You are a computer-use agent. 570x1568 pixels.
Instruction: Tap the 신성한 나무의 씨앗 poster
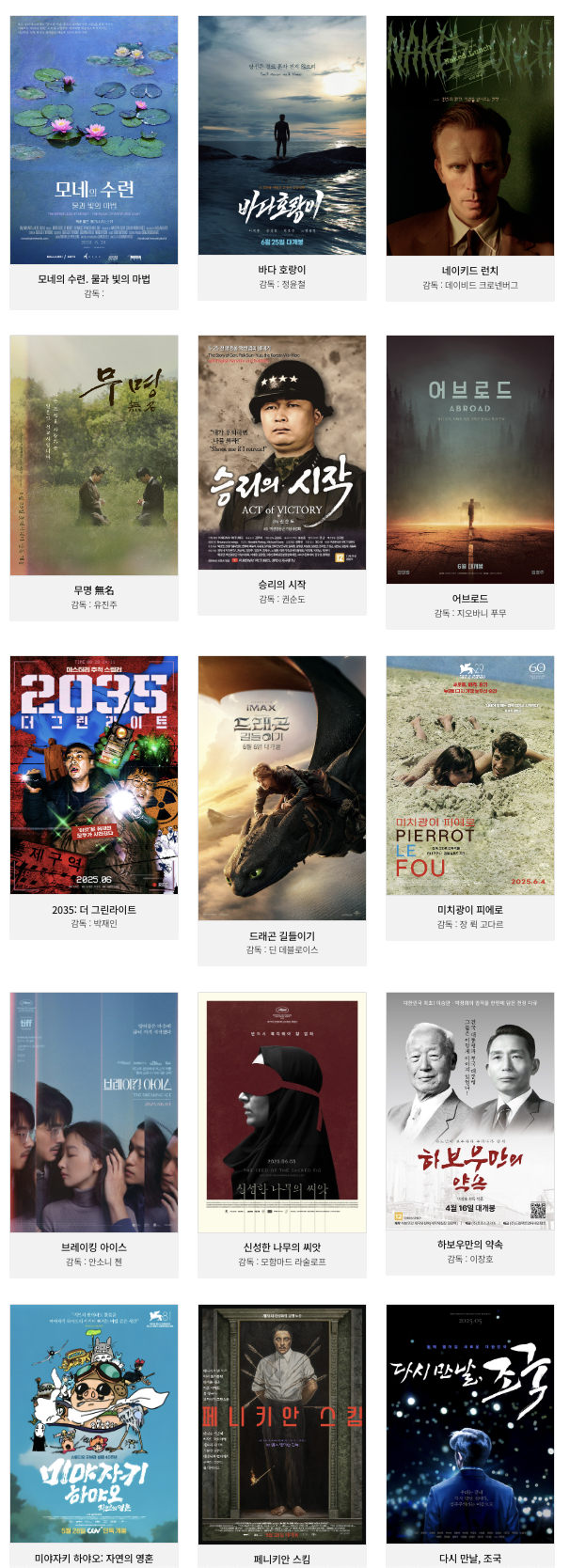pyautogui.click(x=282, y=1112)
